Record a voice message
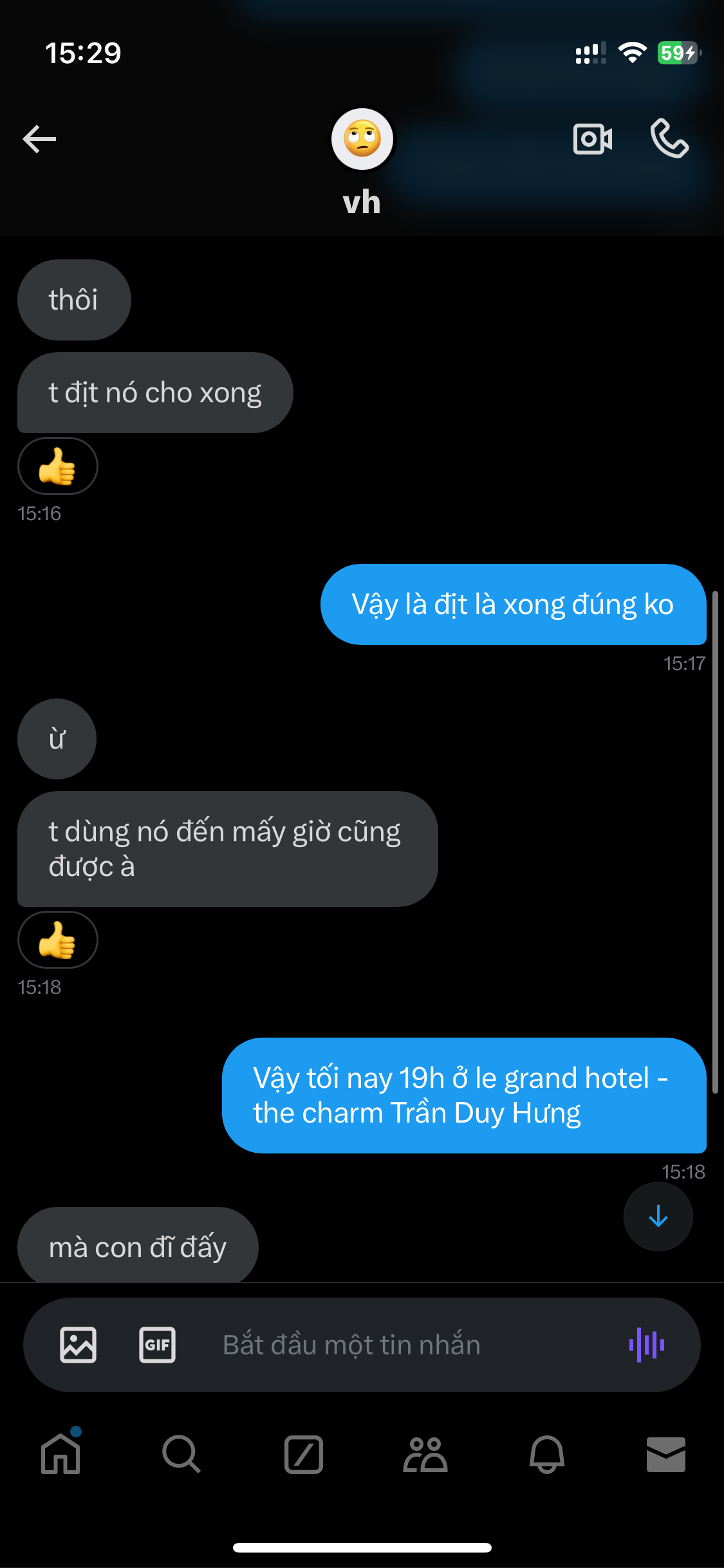Image resolution: width=724 pixels, height=1568 pixels. coord(647,1345)
